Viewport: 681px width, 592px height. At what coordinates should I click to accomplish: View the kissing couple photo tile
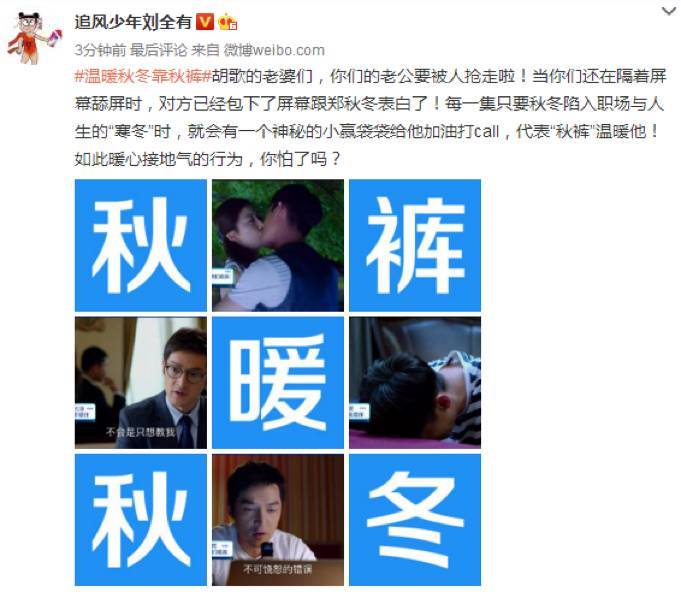click(x=278, y=246)
